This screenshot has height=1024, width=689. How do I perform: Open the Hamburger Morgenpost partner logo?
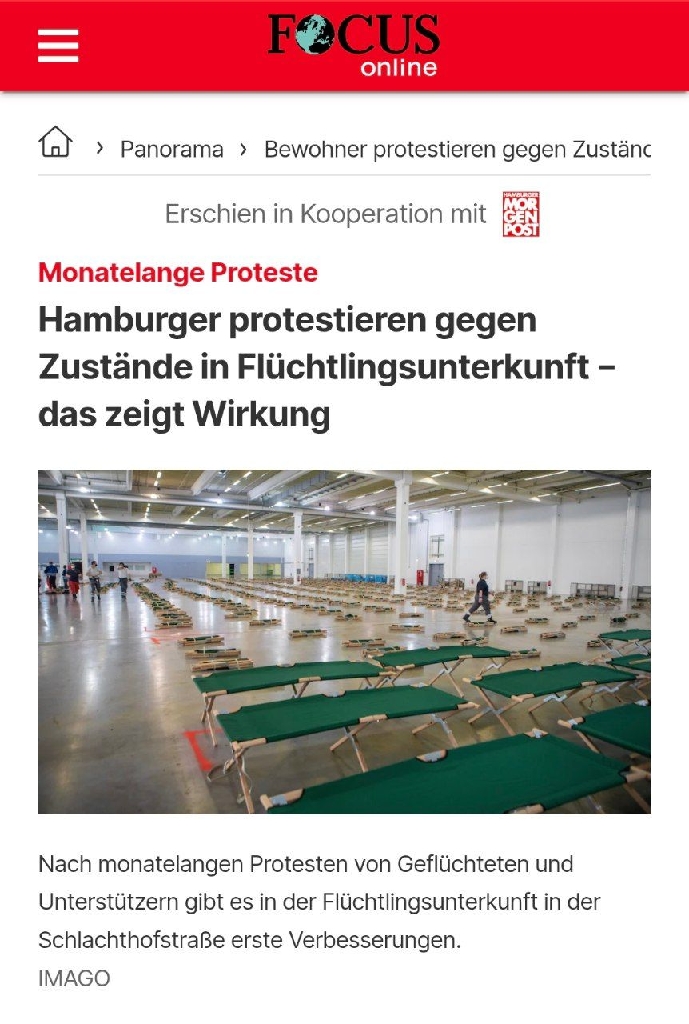(521, 214)
